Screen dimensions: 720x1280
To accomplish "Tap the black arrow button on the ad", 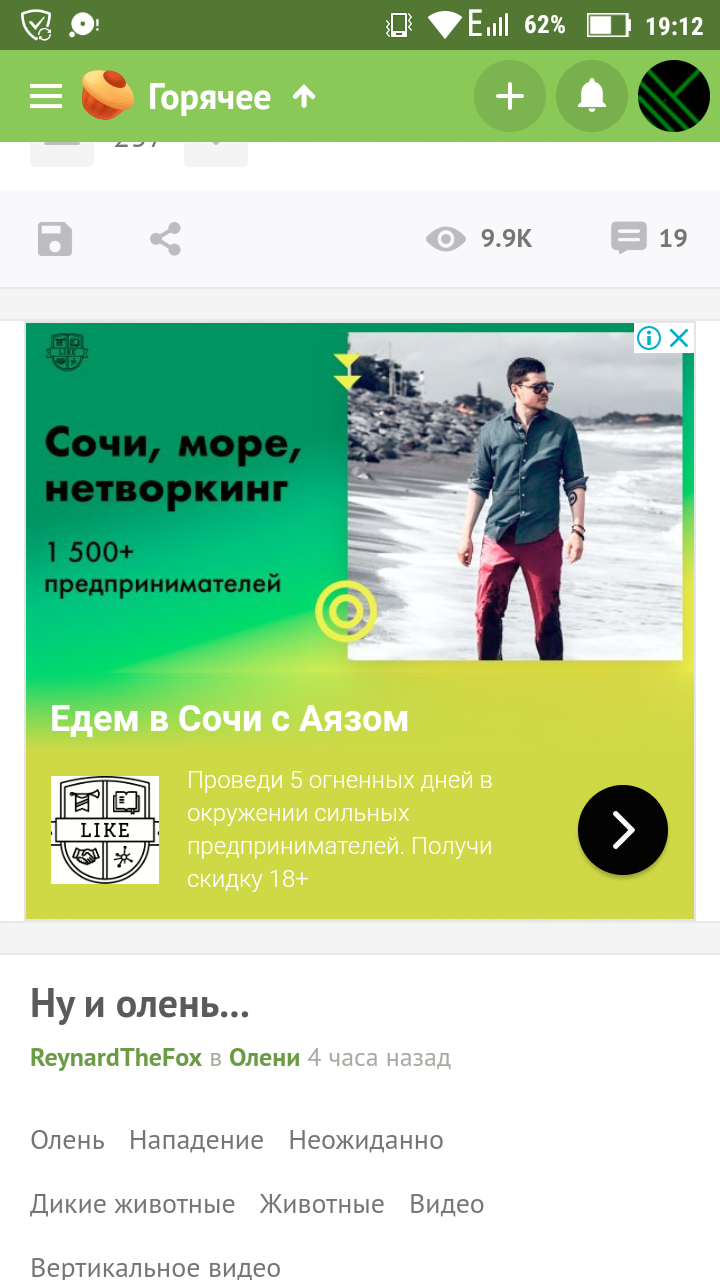I will [x=622, y=830].
